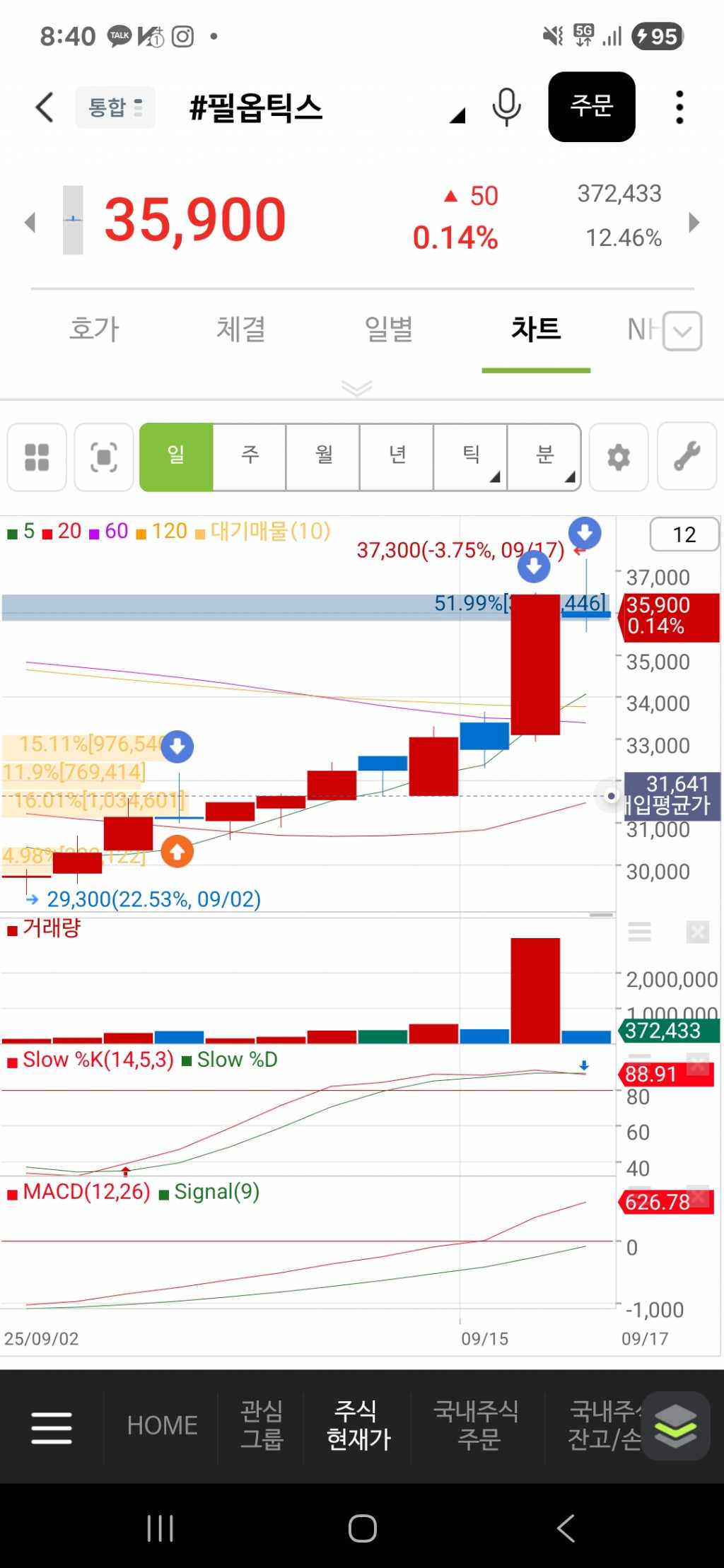Open the hamburger menu in bottom bar
Viewport: 724px width, 1568px height.
tap(52, 1427)
